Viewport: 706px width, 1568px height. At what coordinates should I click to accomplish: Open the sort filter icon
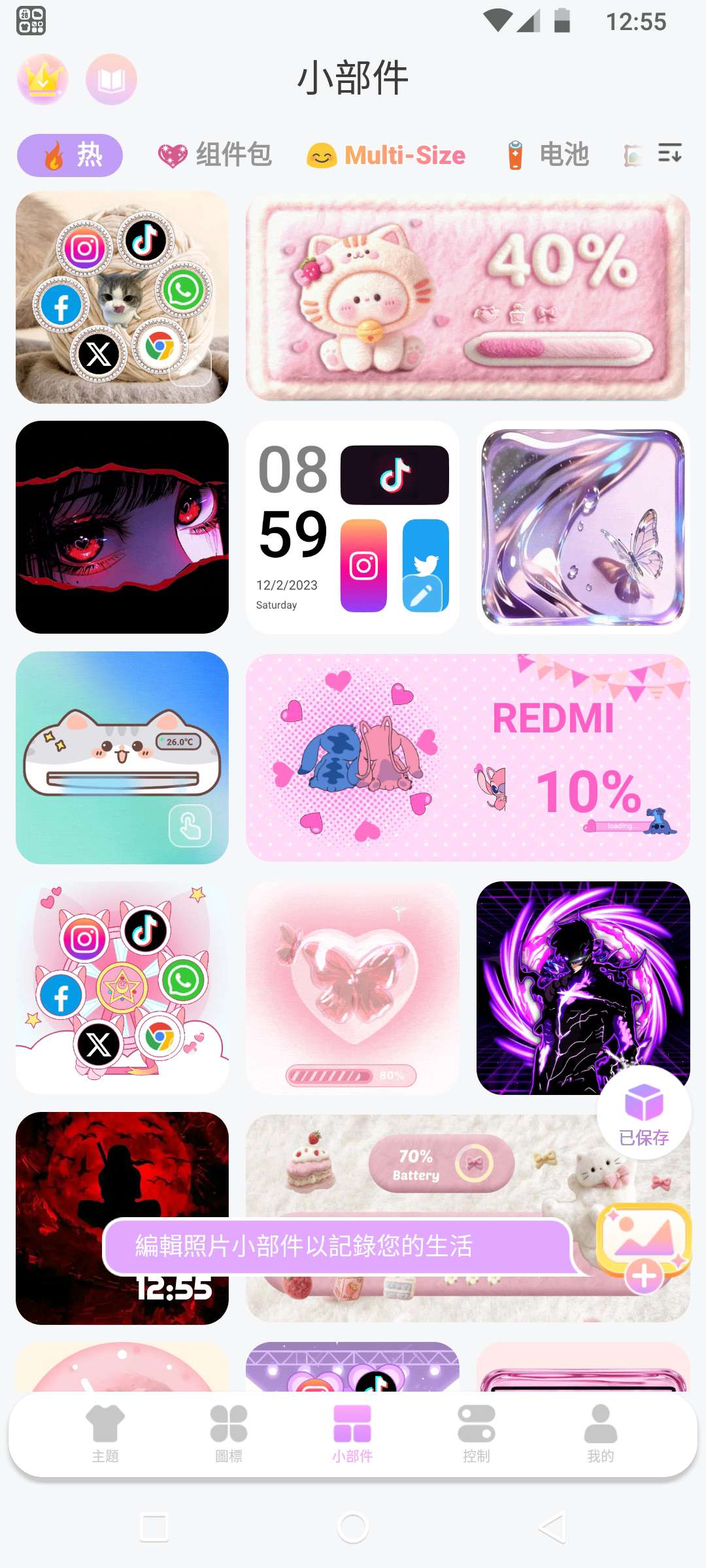pos(670,153)
